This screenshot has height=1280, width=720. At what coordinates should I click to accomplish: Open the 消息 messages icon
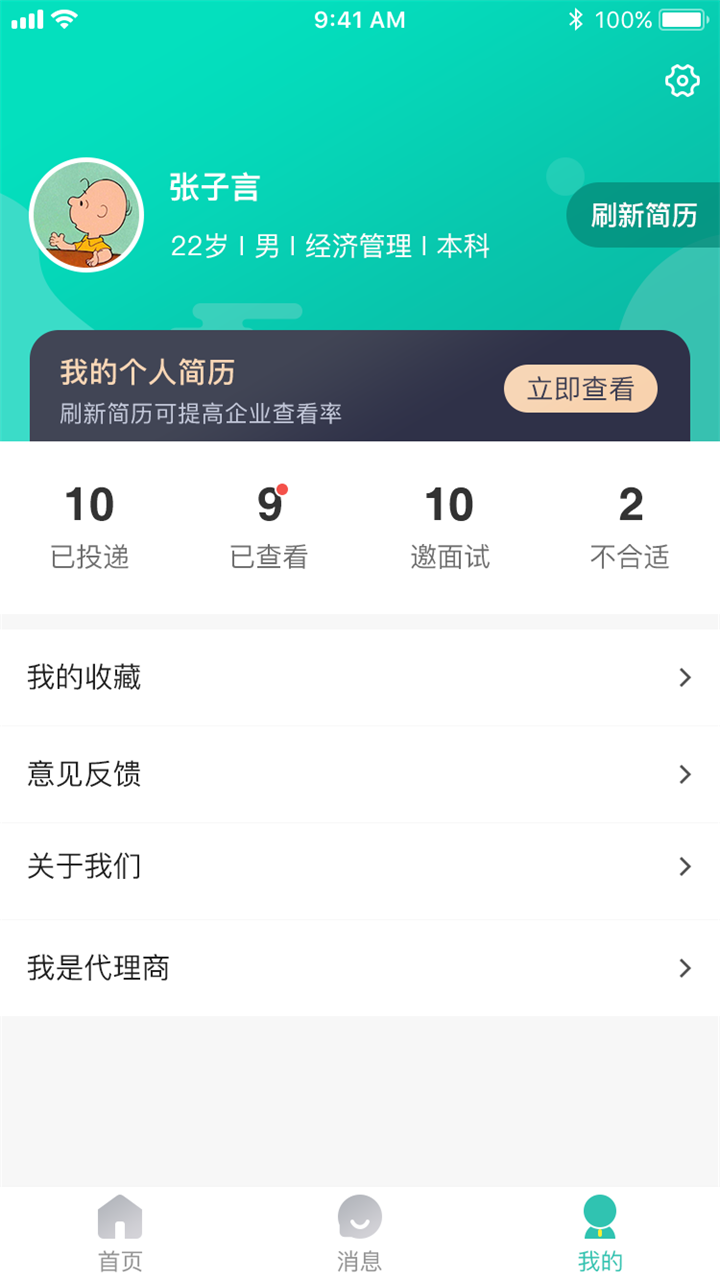point(360,1215)
